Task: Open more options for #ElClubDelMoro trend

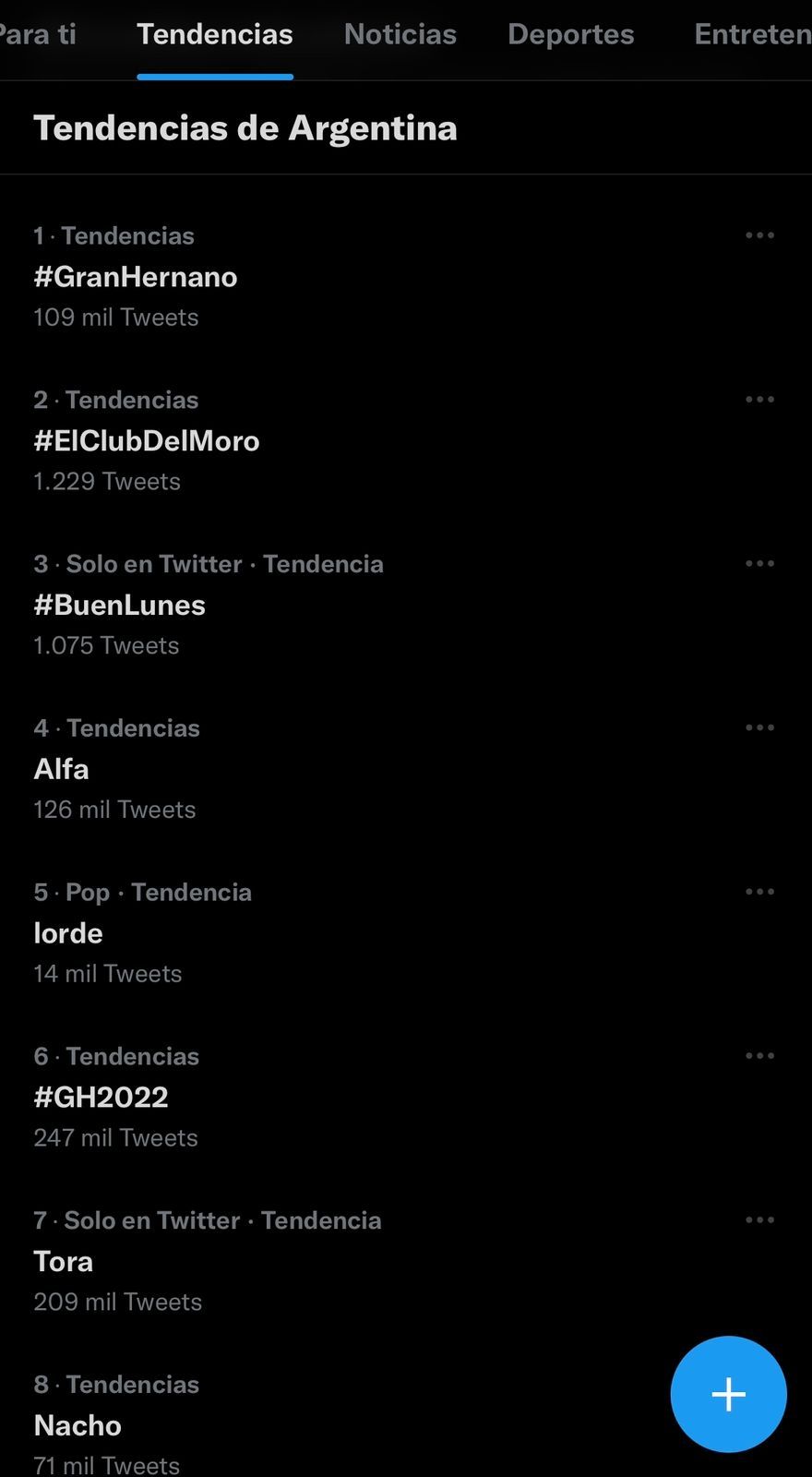Action: pos(759,399)
